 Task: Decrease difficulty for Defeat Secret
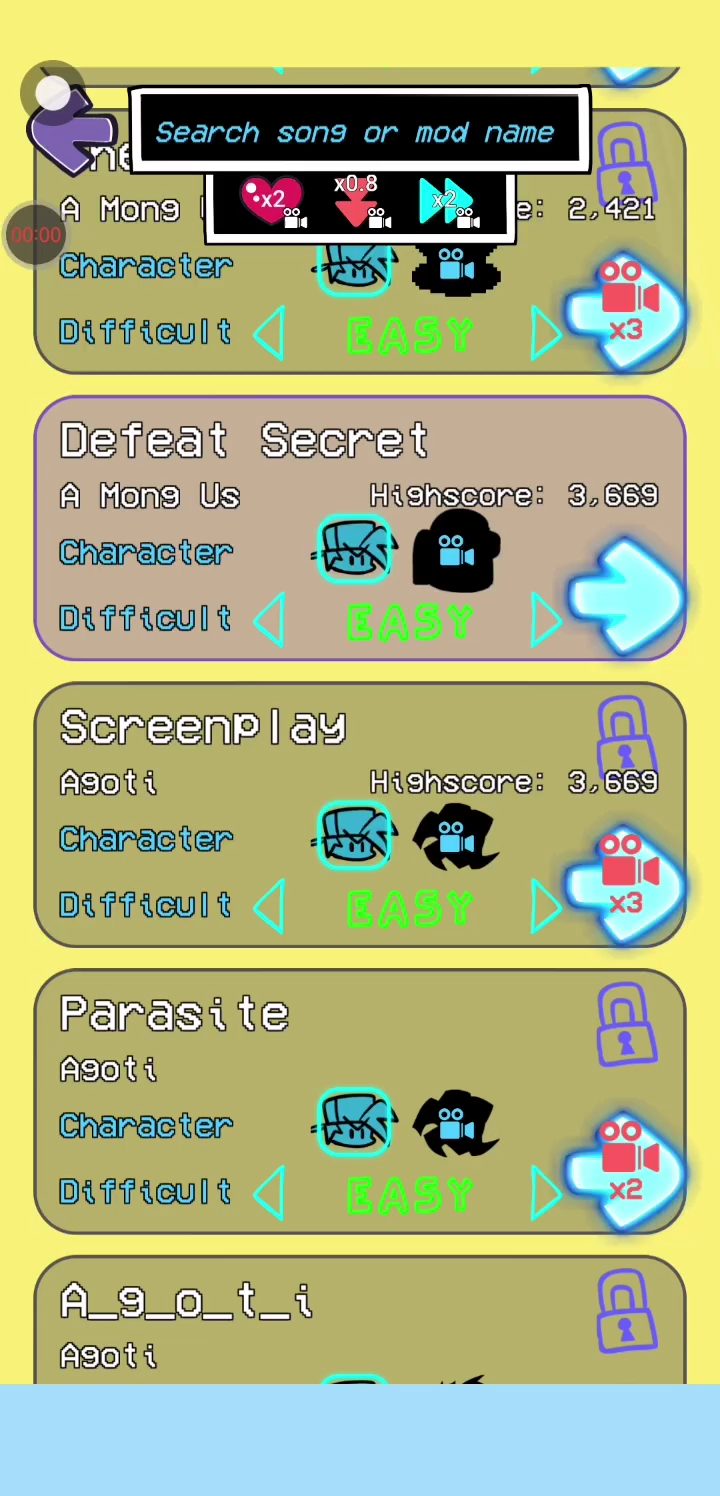click(269, 620)
